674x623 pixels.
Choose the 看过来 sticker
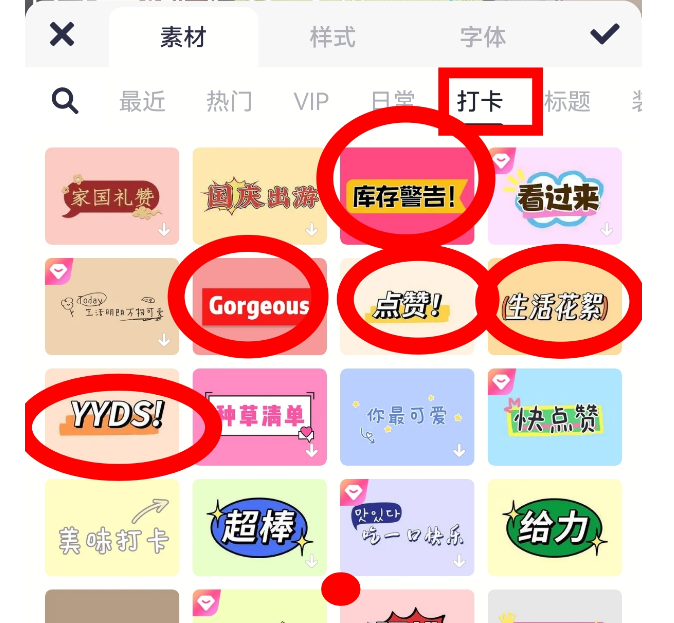pyautogui.click(x=555, y=196)
